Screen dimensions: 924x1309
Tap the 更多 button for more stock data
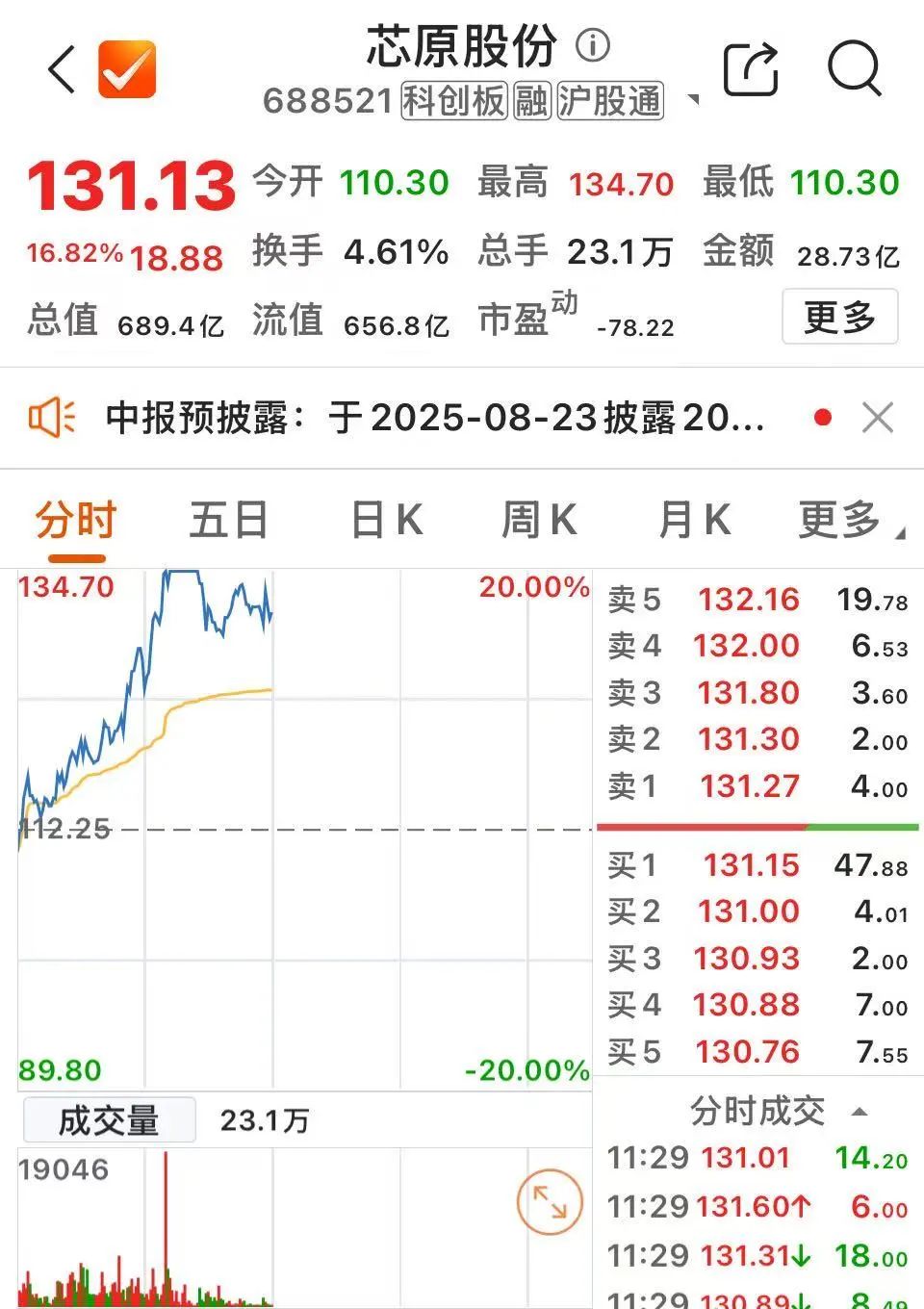point(841,316)
